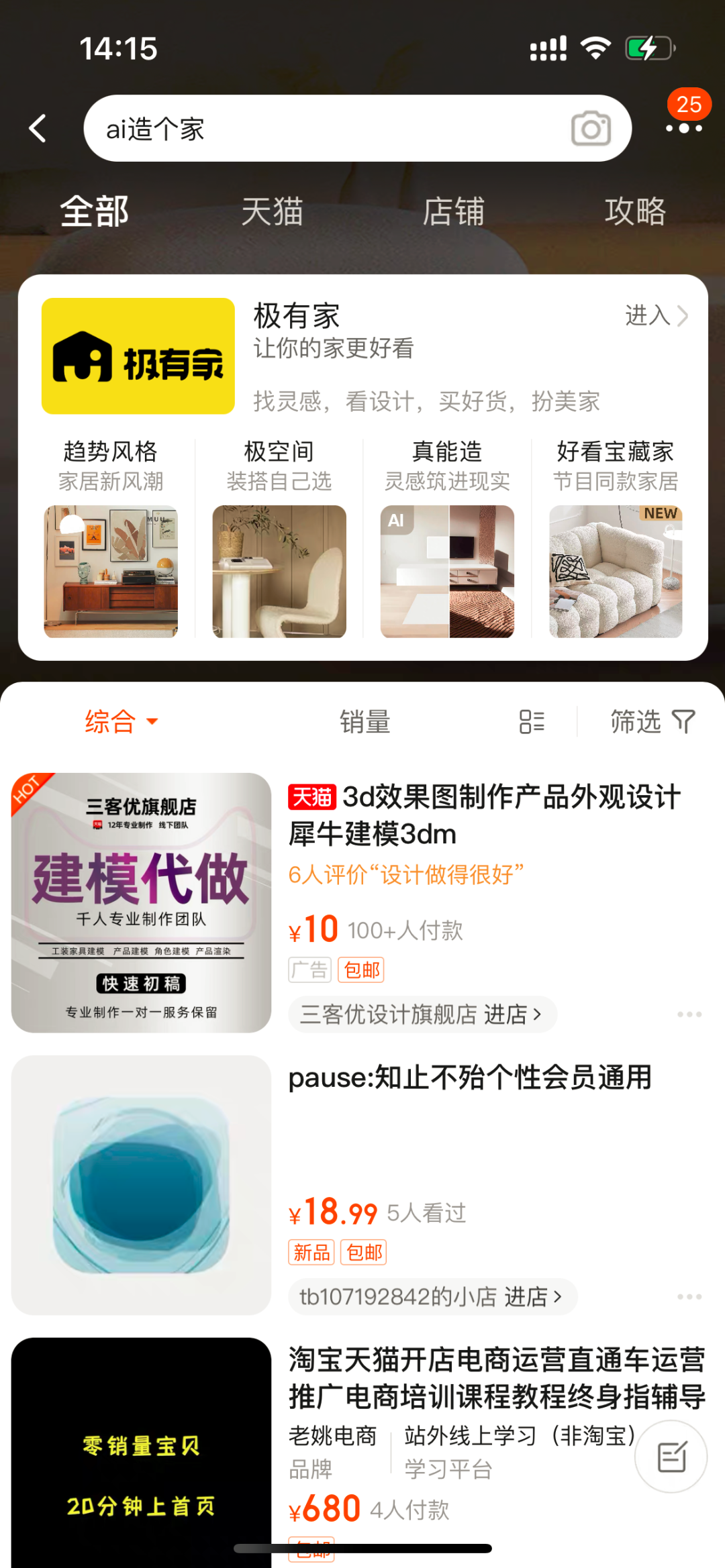Open 趋势风格 home trends tile
The image size is (725, 1568).
[111, 538]
